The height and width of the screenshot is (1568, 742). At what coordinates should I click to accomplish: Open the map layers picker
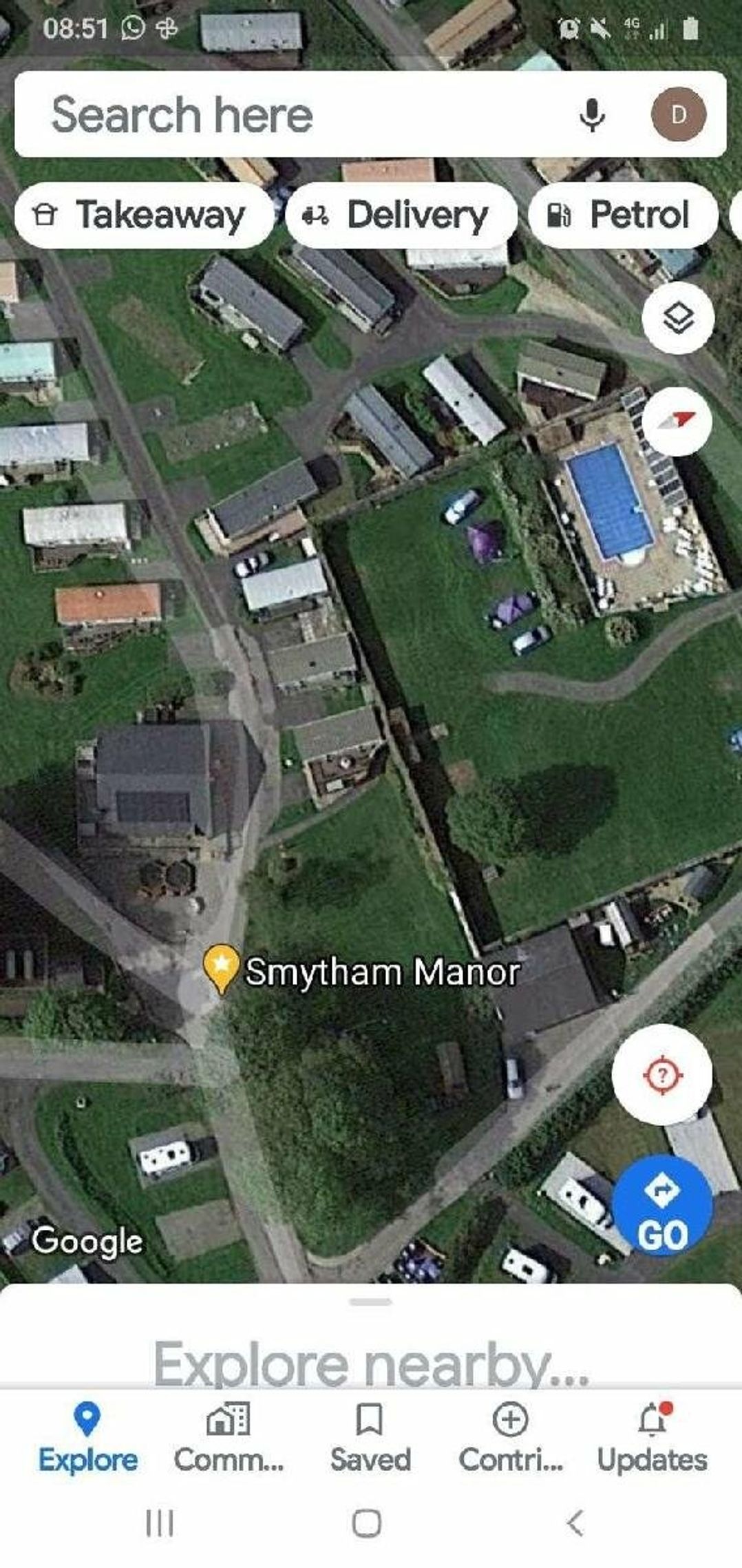point(677,319)
